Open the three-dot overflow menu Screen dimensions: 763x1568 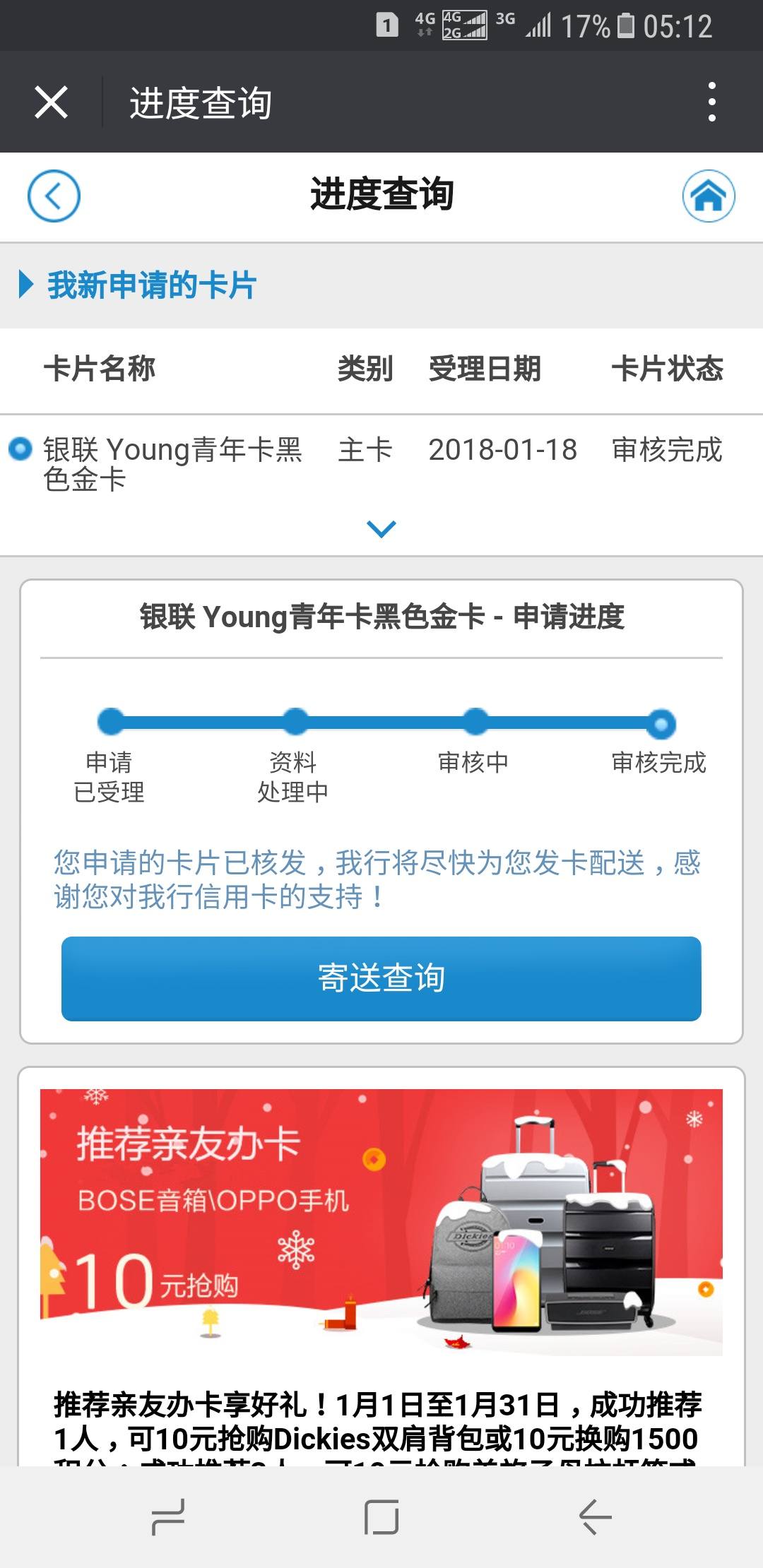coord(712,102)
